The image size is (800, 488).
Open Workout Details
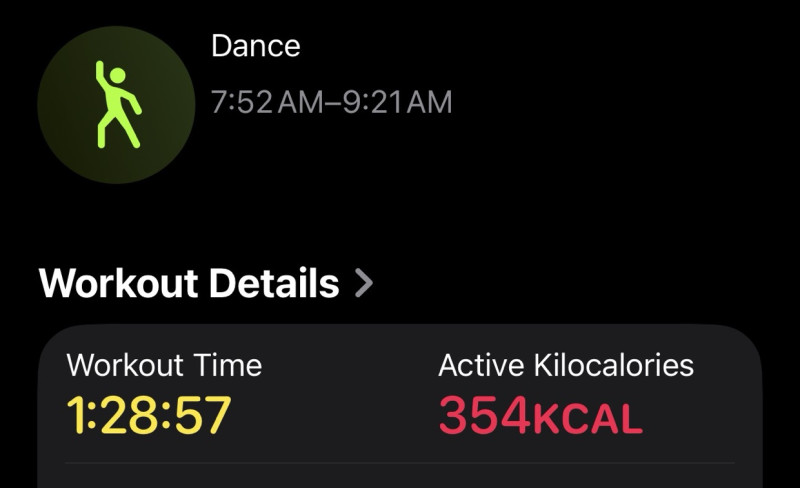[x=206, y=284]
